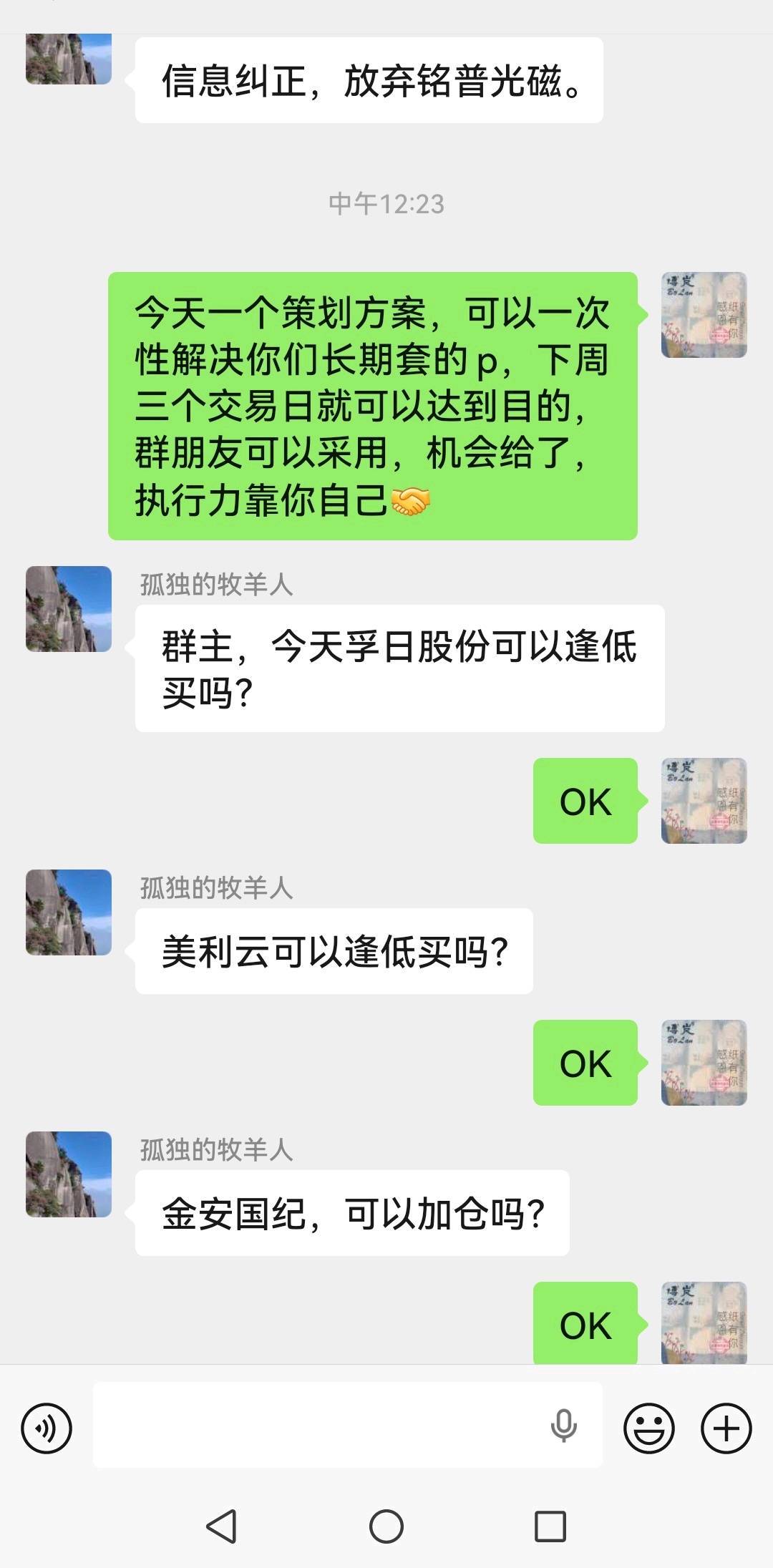
Task: Open the plus attachments menu
Action: 726,1428
